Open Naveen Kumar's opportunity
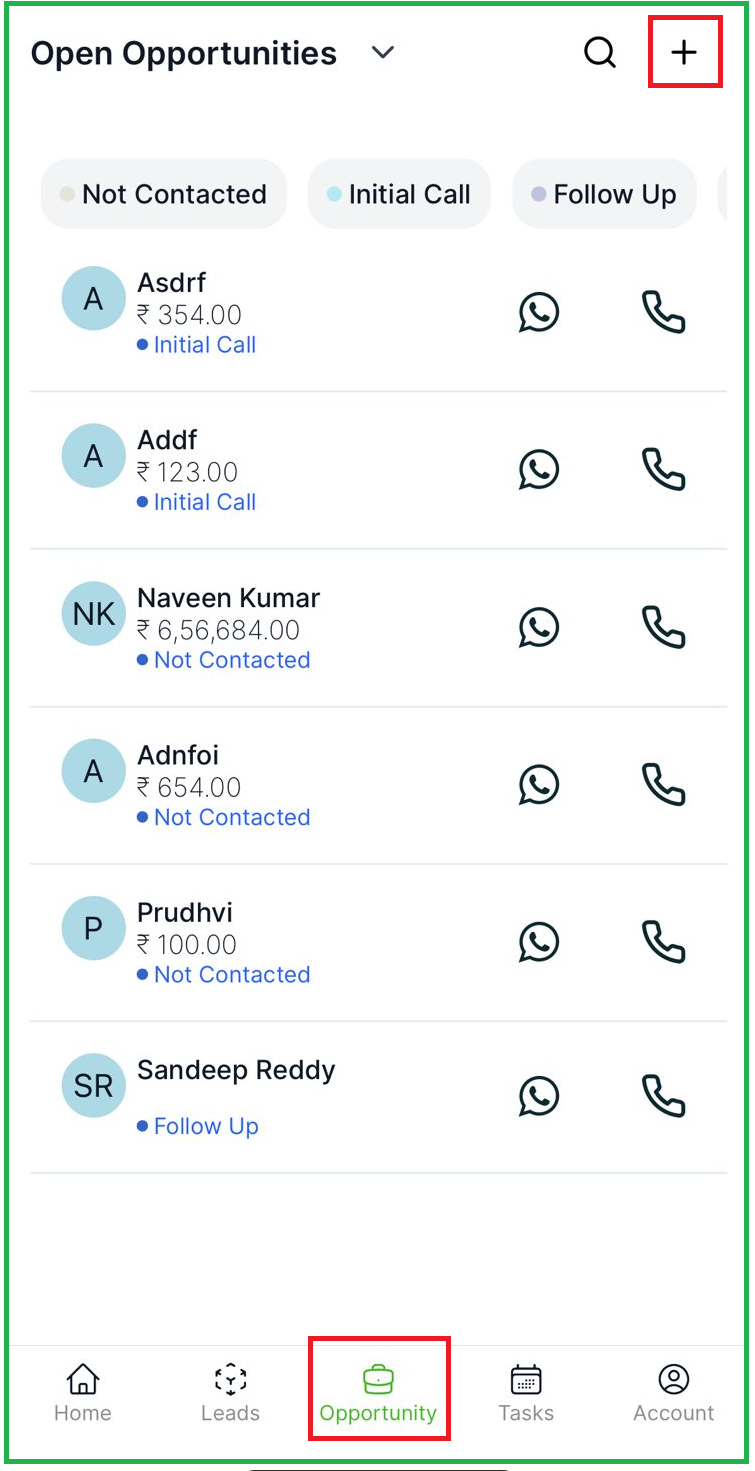This screenshot has height=1471, width=755. [260, 628]
